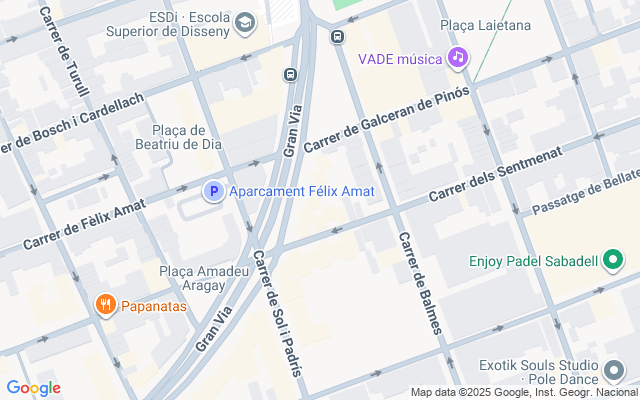Tap the bus stop on Gran Via
Image resolution: width=640 pixels, height=400 pixels.
pyautogui.click(x=290, y=74)
